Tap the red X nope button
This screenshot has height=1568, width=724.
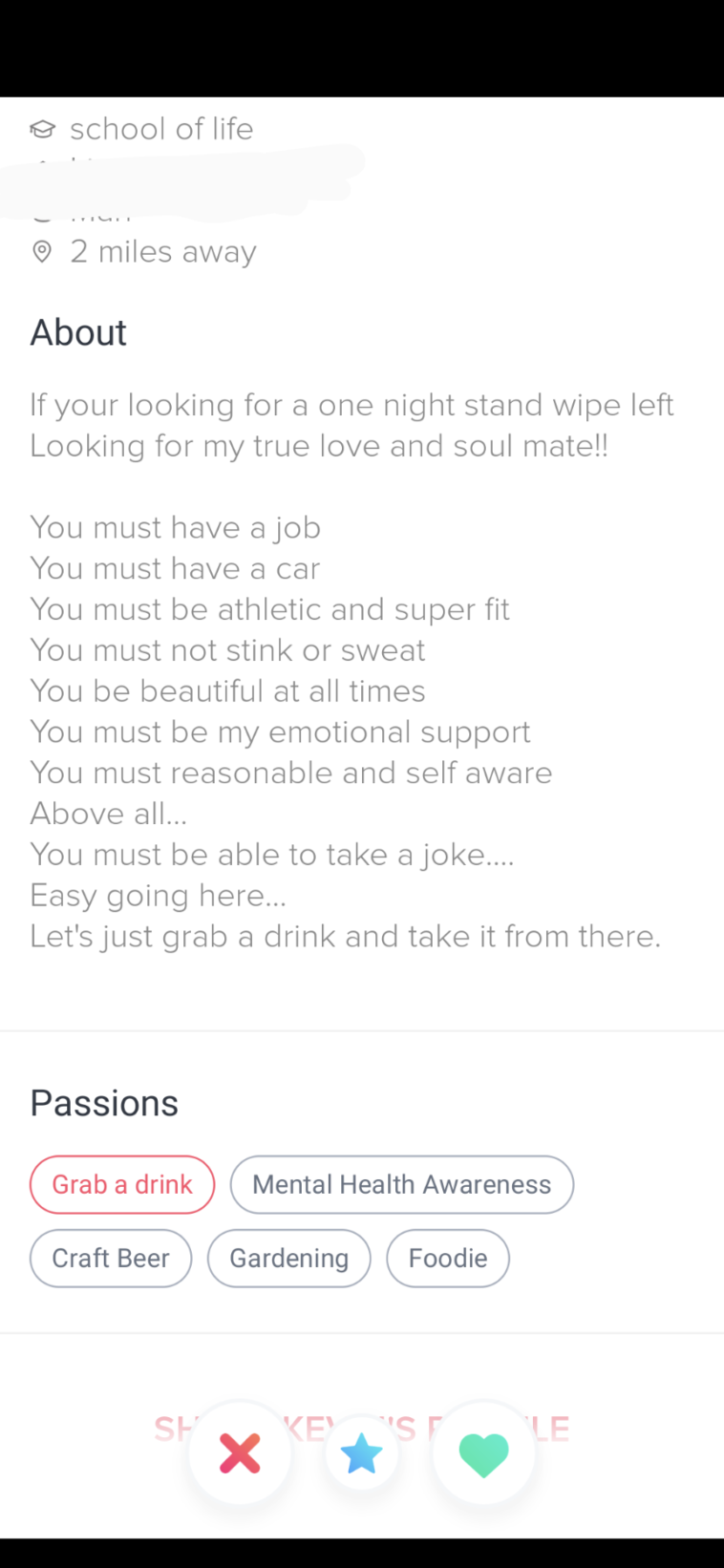click(x=240, y=1453)
